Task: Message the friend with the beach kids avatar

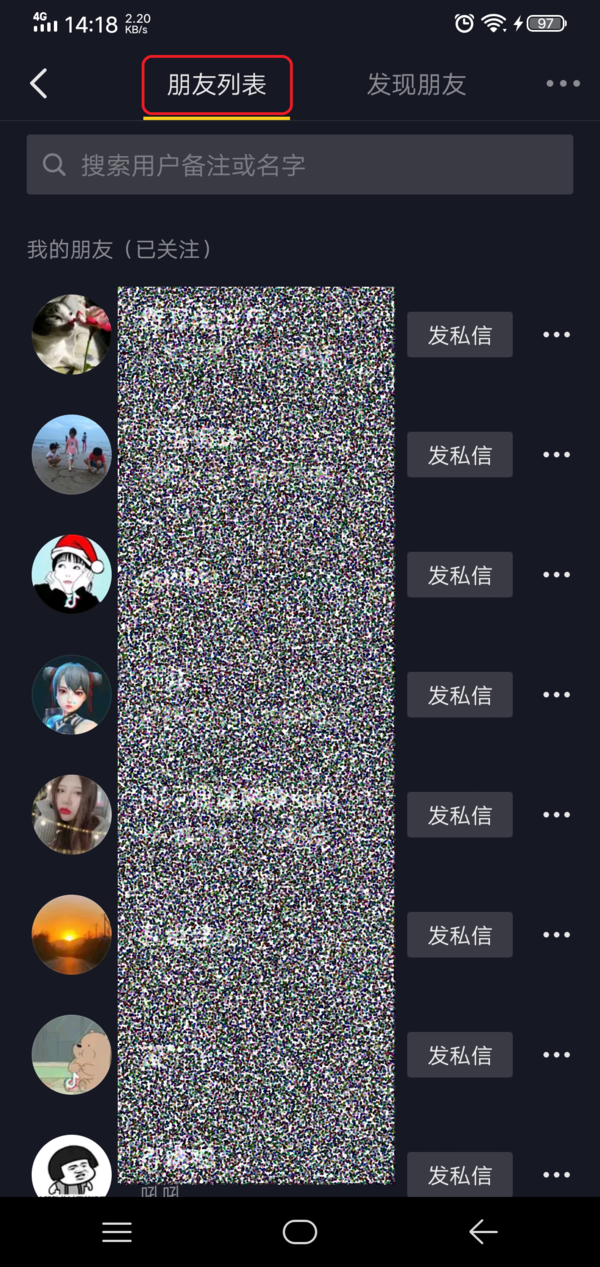Action: click(460, 455)
